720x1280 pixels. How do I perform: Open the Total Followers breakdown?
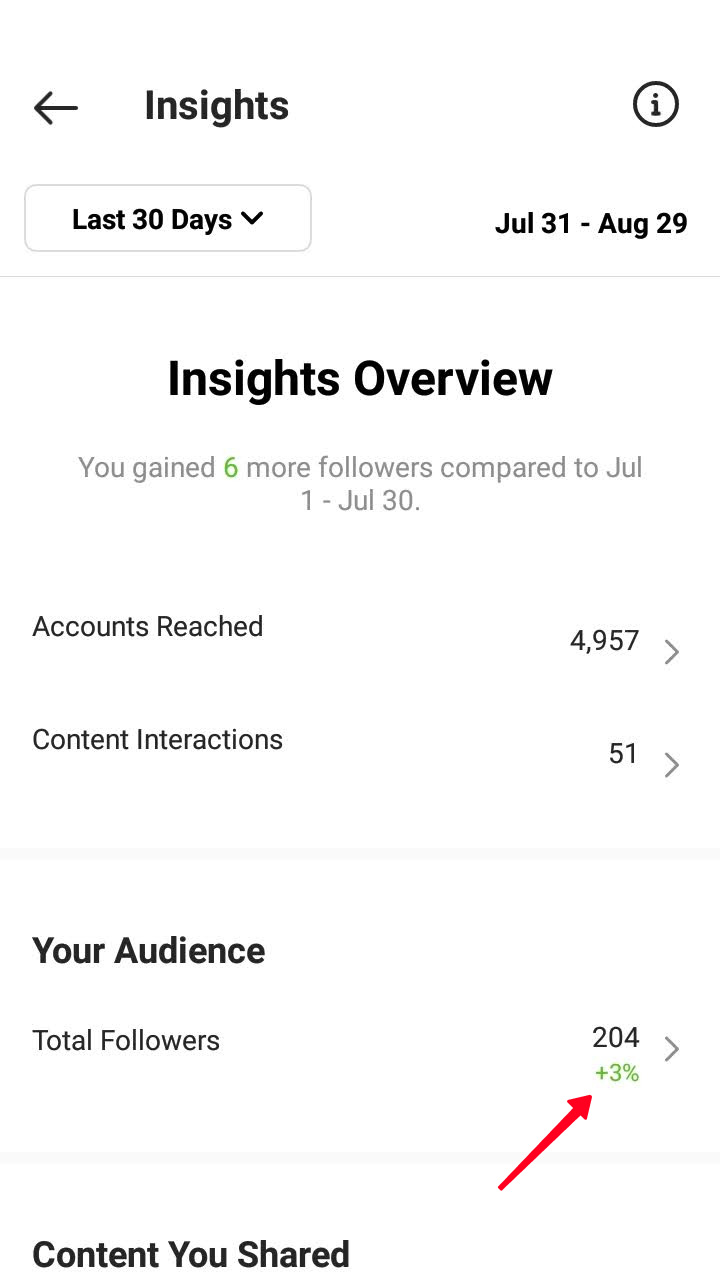[x=360, y=1051]
